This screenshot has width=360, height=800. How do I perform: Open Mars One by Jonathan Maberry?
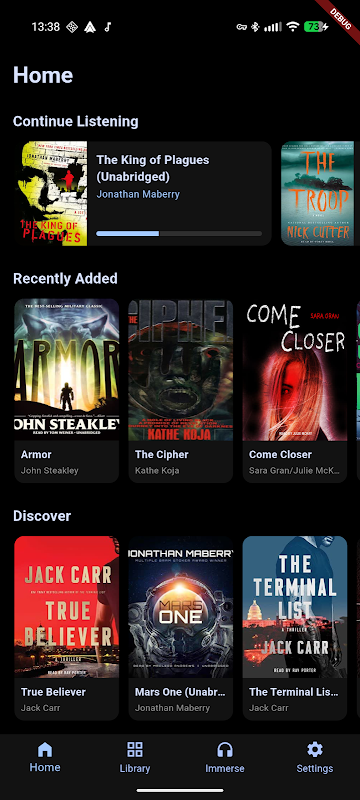(x=181, y=628)
